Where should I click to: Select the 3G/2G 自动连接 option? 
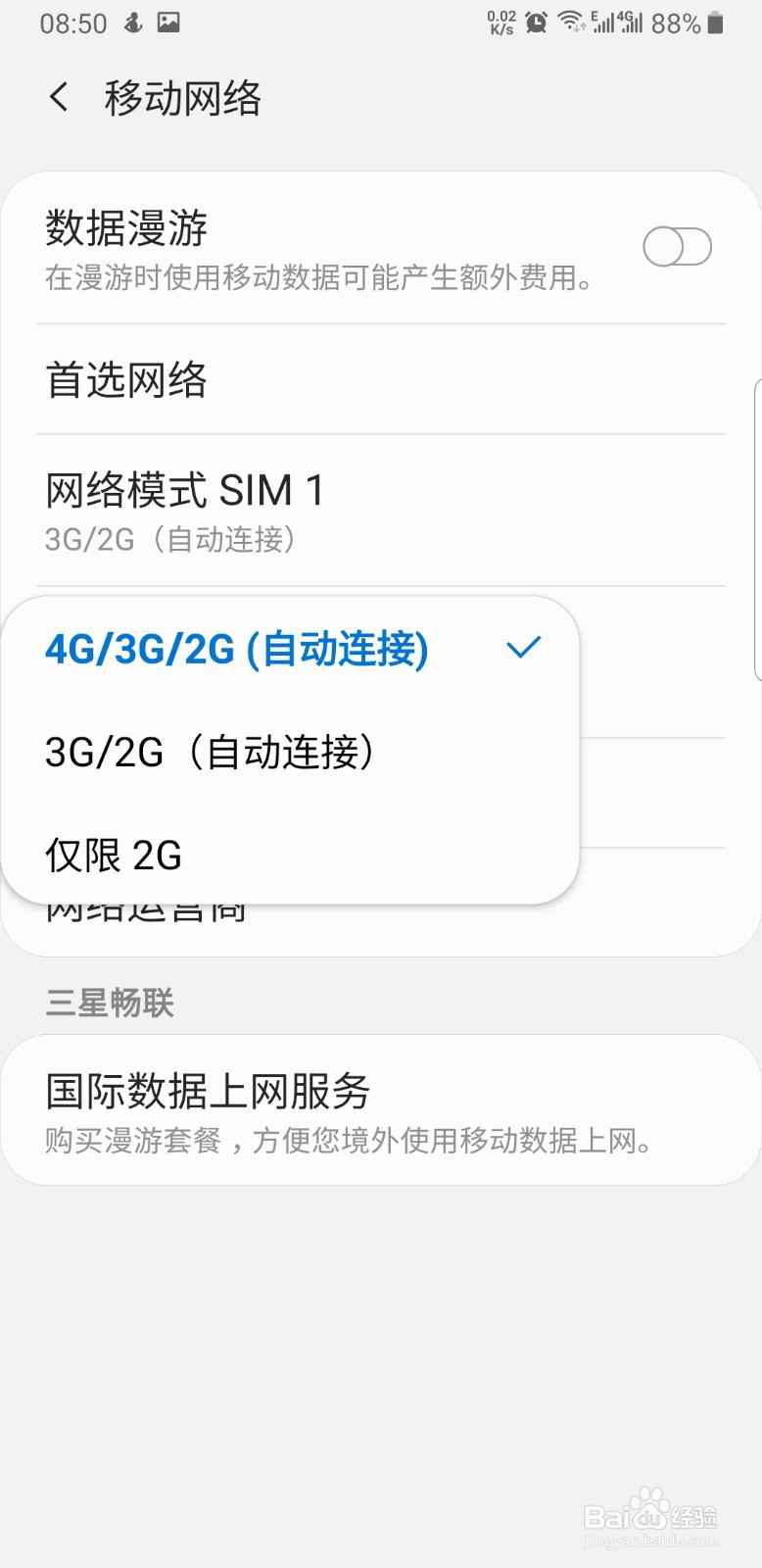tap(211, 753)
